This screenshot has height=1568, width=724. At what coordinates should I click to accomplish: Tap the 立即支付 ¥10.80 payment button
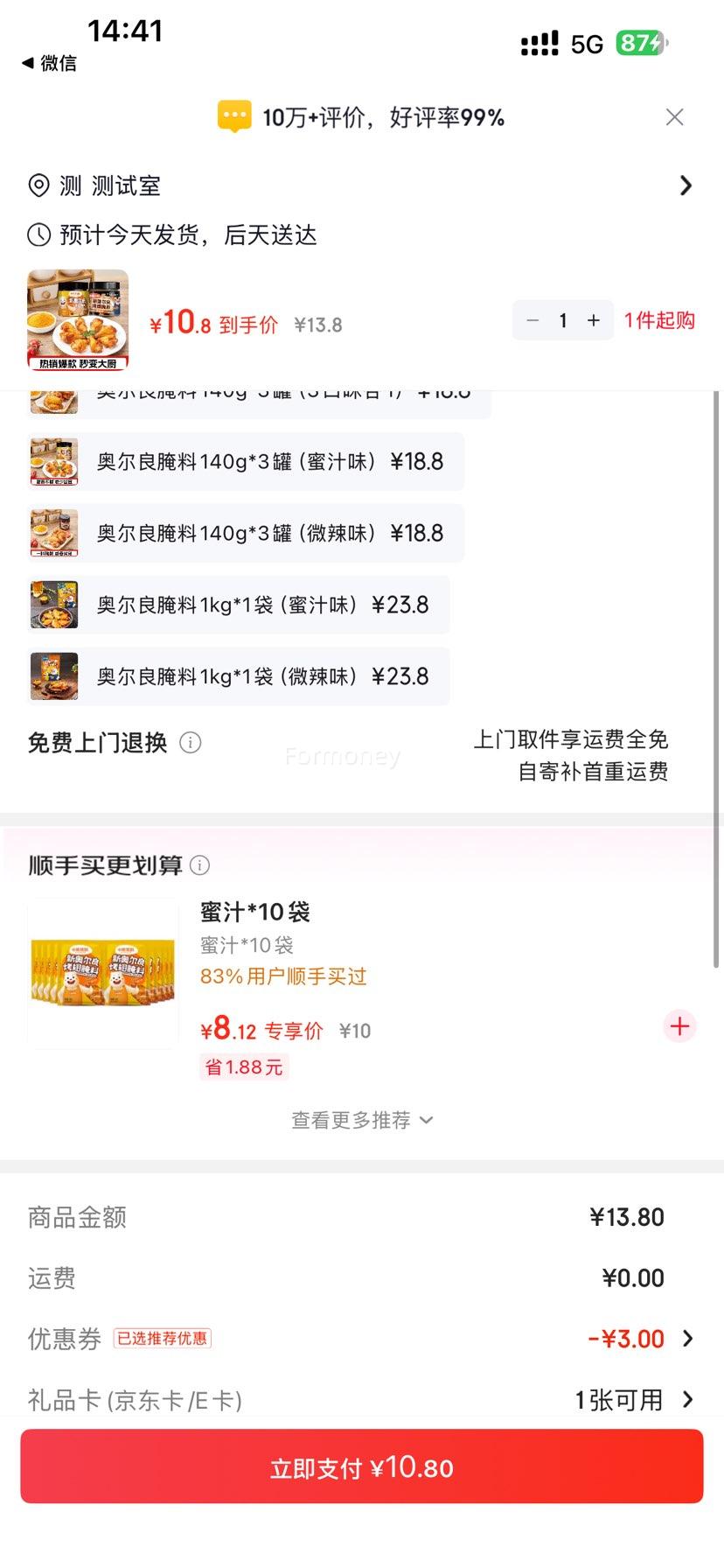(x=362, y=1466)
